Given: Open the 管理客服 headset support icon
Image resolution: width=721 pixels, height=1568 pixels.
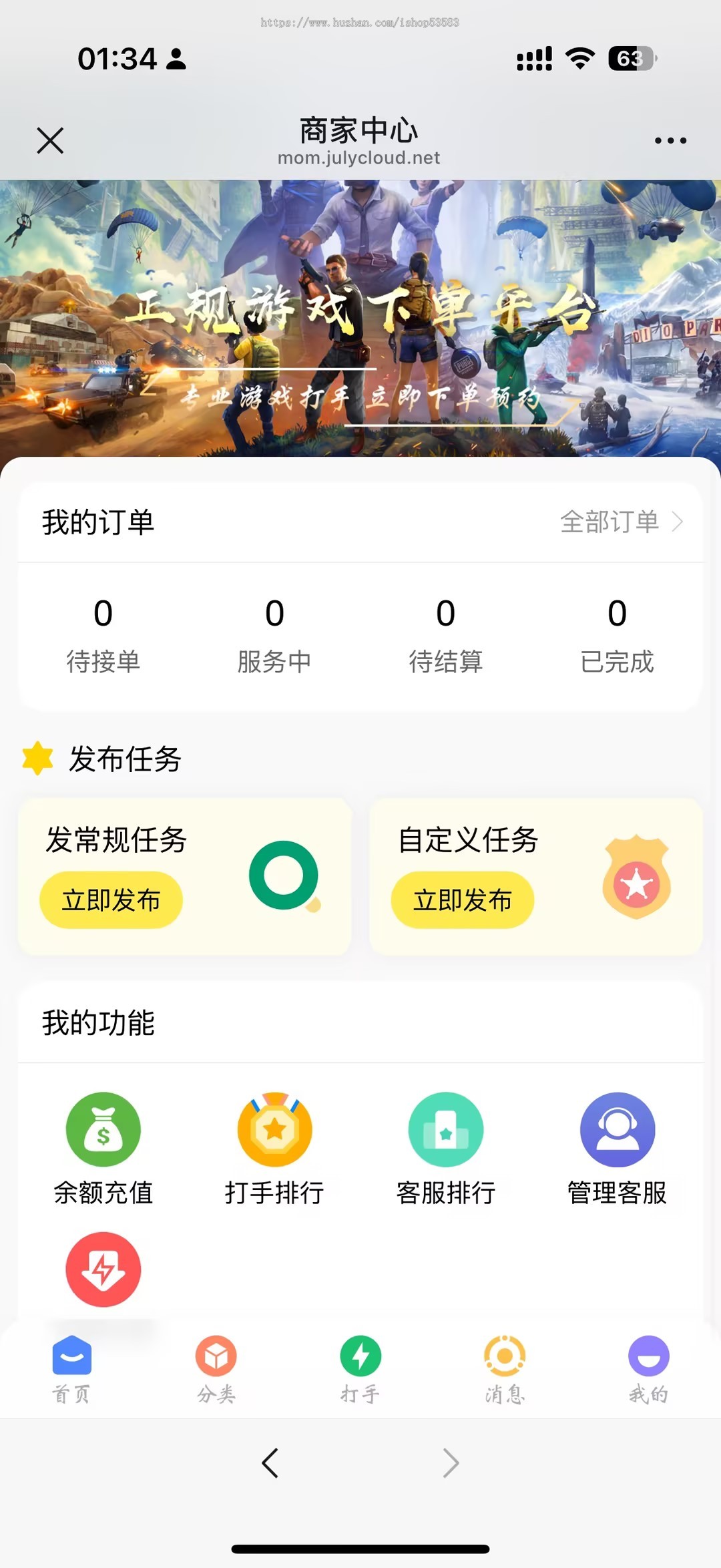Looking at the screenshot, I should 617,1129.
